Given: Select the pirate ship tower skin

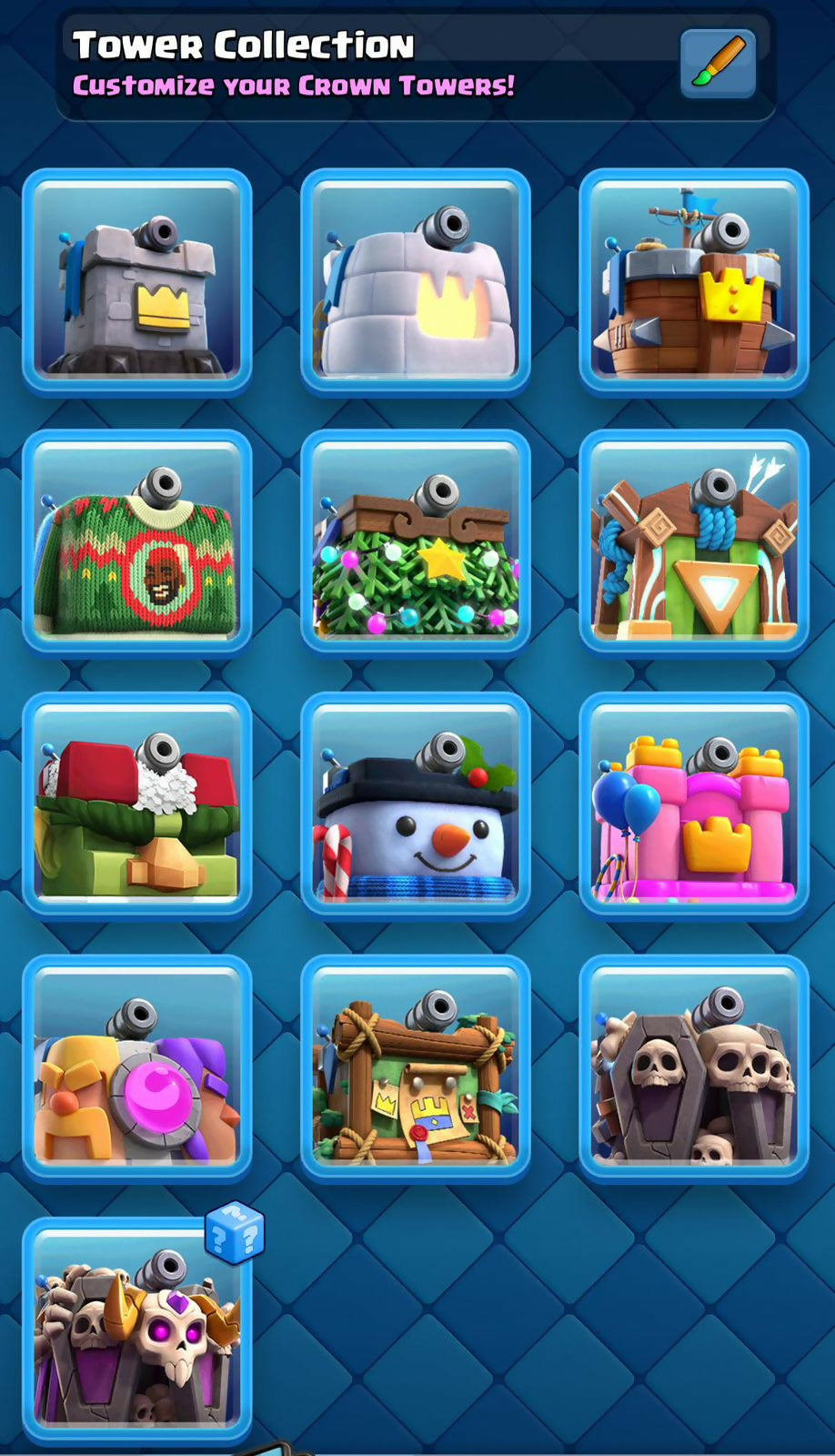Looking at the screenshot, I should coord(694,281).
